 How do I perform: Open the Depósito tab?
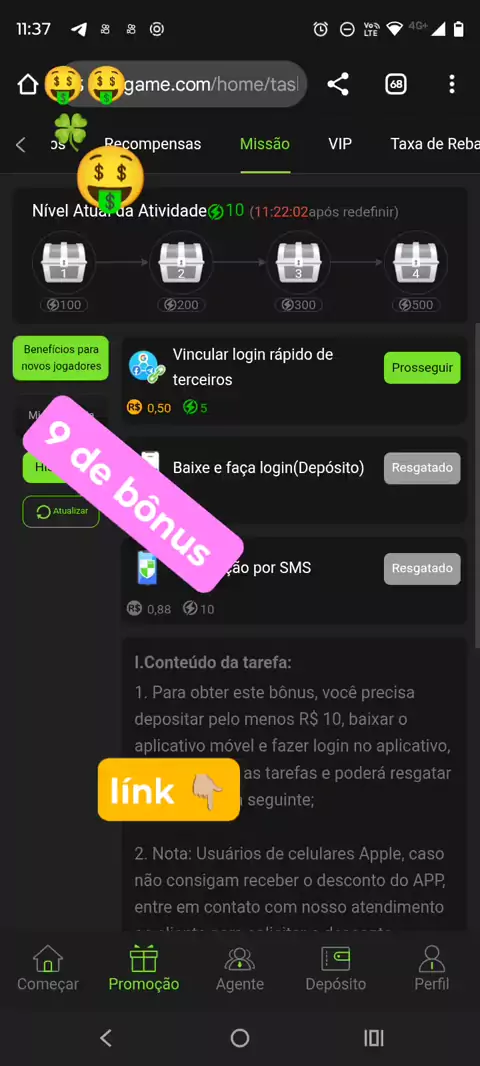(336, 968)
